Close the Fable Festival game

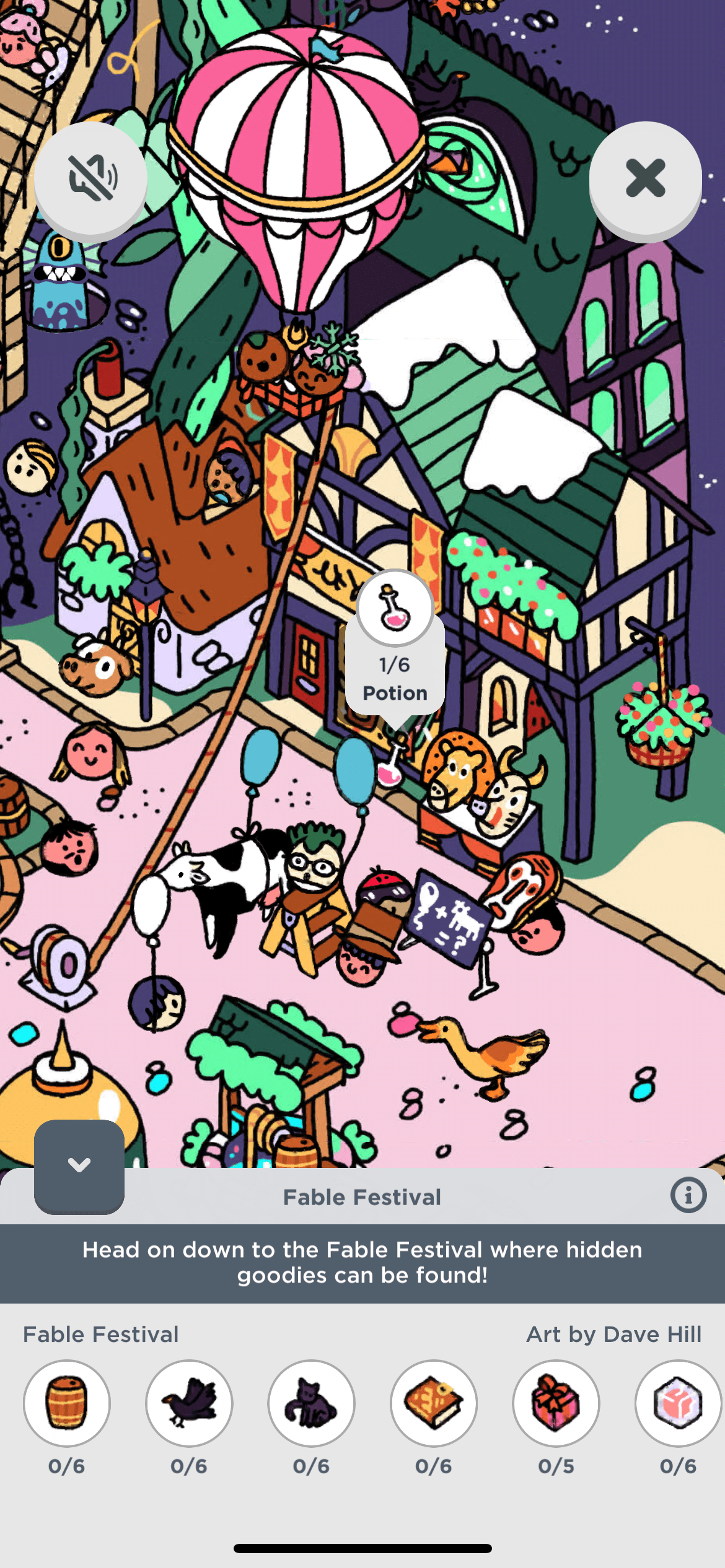coord(645,178)
